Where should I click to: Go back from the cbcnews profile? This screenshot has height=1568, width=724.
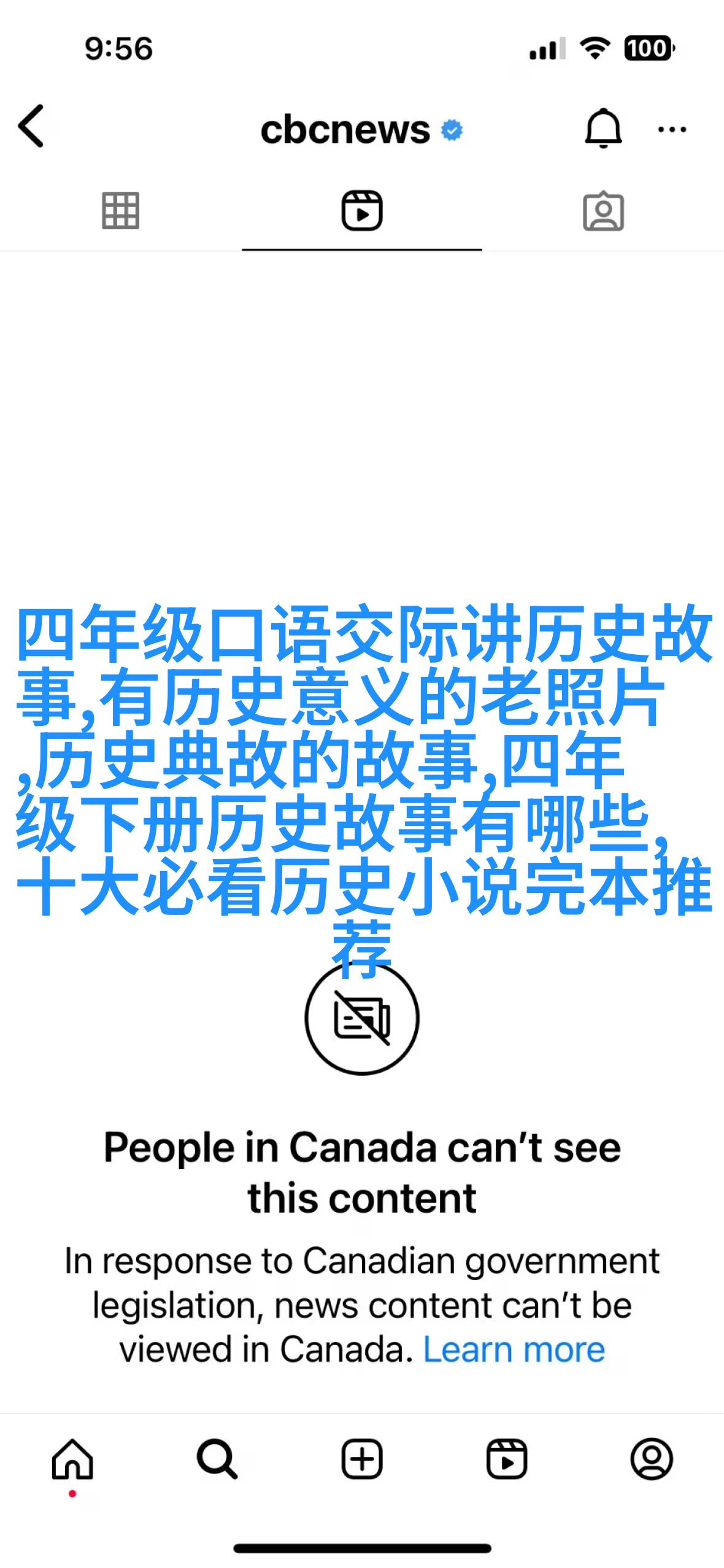31,126
